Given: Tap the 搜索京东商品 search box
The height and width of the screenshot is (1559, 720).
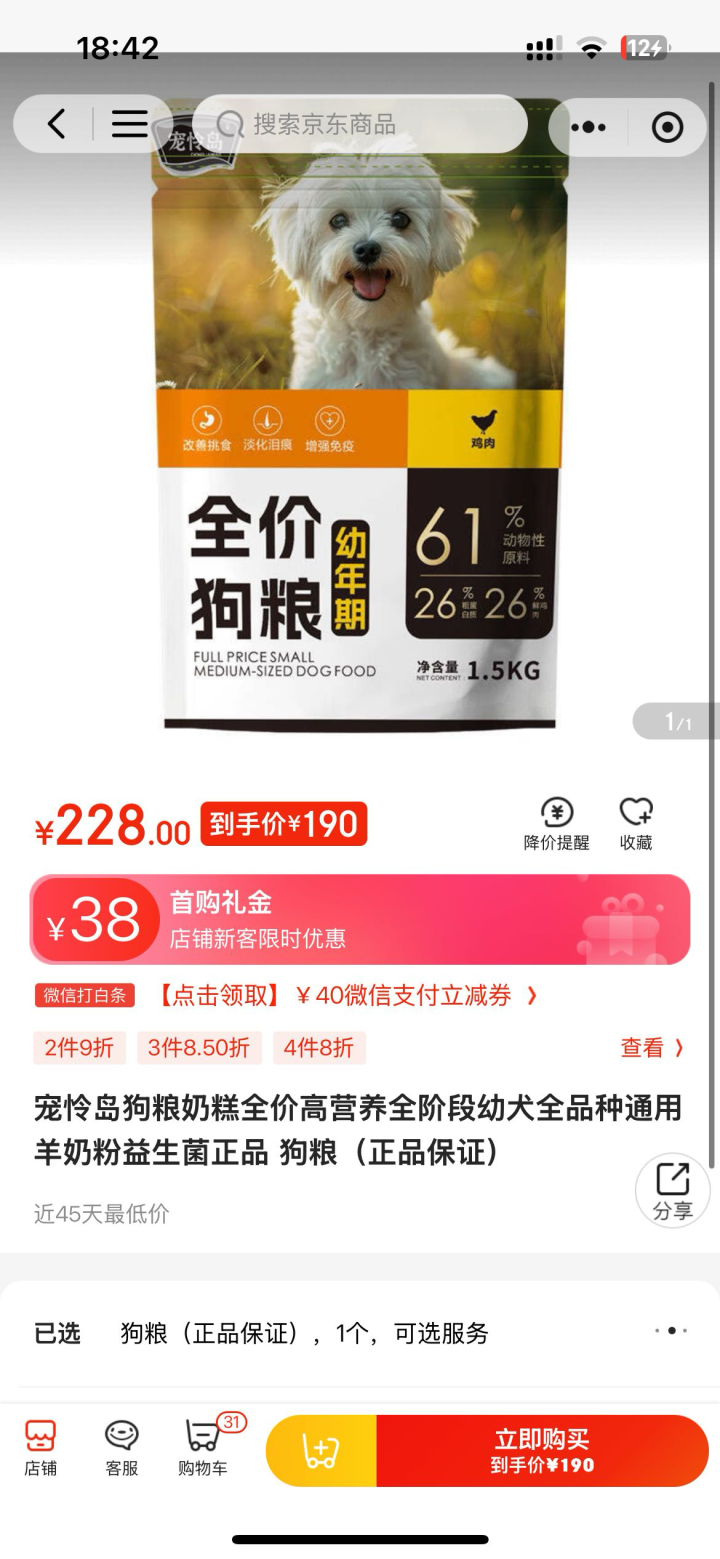Looking at the screenshot, I should pos(360,124).
